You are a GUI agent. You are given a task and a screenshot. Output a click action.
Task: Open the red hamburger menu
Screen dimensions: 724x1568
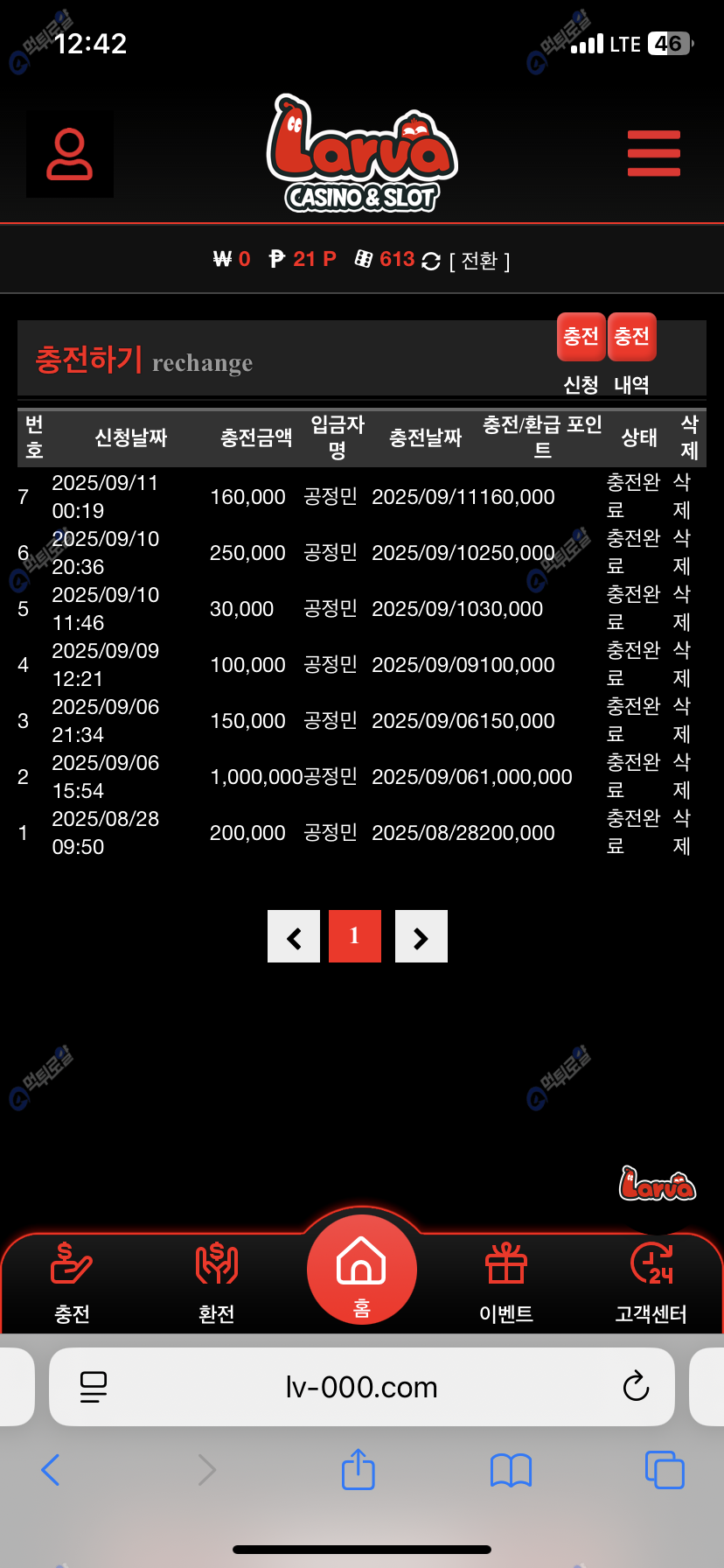coord(653,154)
